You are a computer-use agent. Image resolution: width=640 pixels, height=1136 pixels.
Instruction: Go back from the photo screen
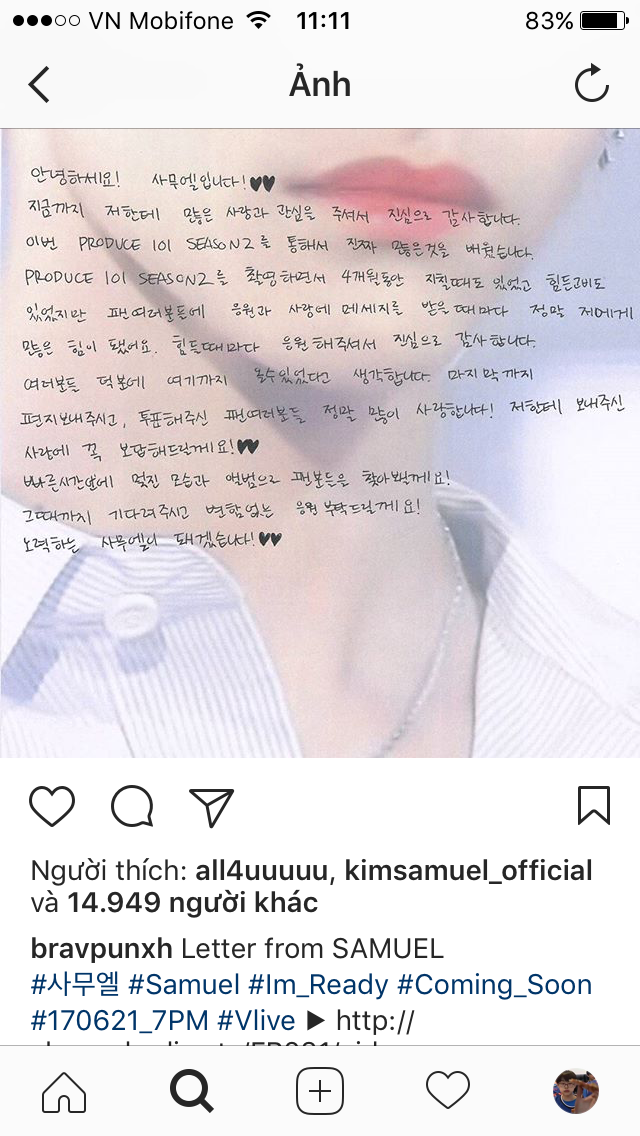(x=39, y=85)
